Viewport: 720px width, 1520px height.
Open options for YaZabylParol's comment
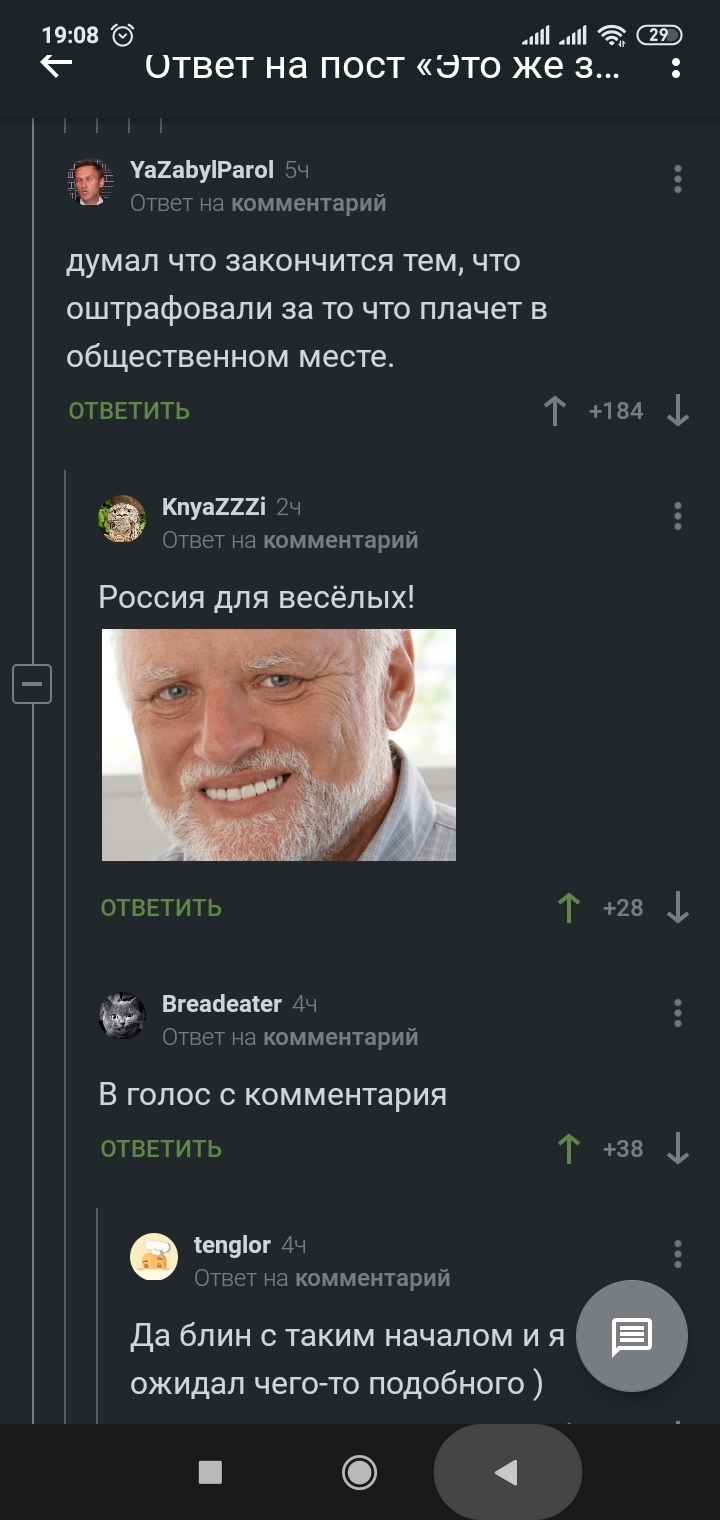(677, 179)
